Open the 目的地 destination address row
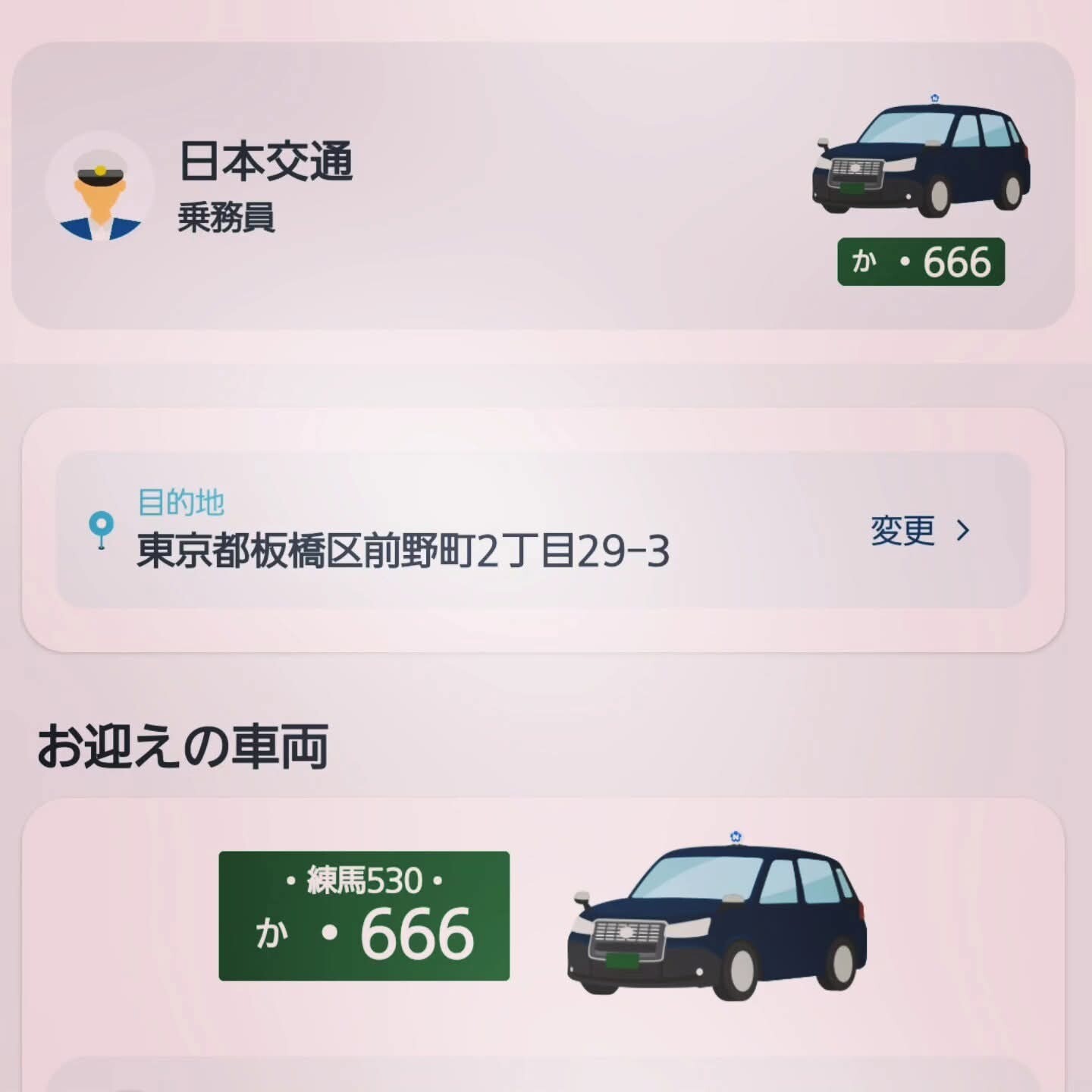Image resolution: width=1092 pixels, height=1092 pixels. click(x=402, y=531)
